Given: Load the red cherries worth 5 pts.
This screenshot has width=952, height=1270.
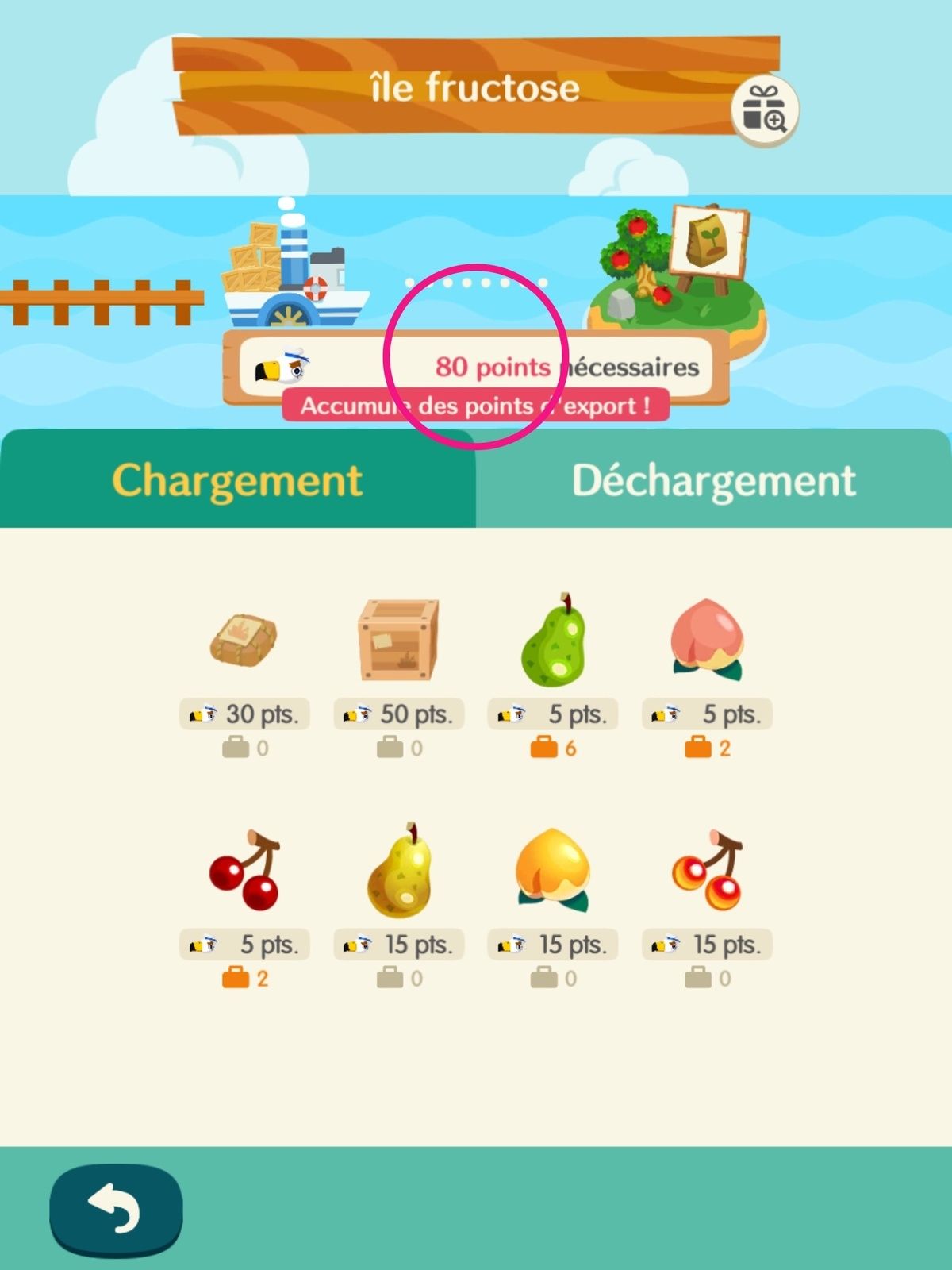Looking at the screenshot, I should click(244, 871).
